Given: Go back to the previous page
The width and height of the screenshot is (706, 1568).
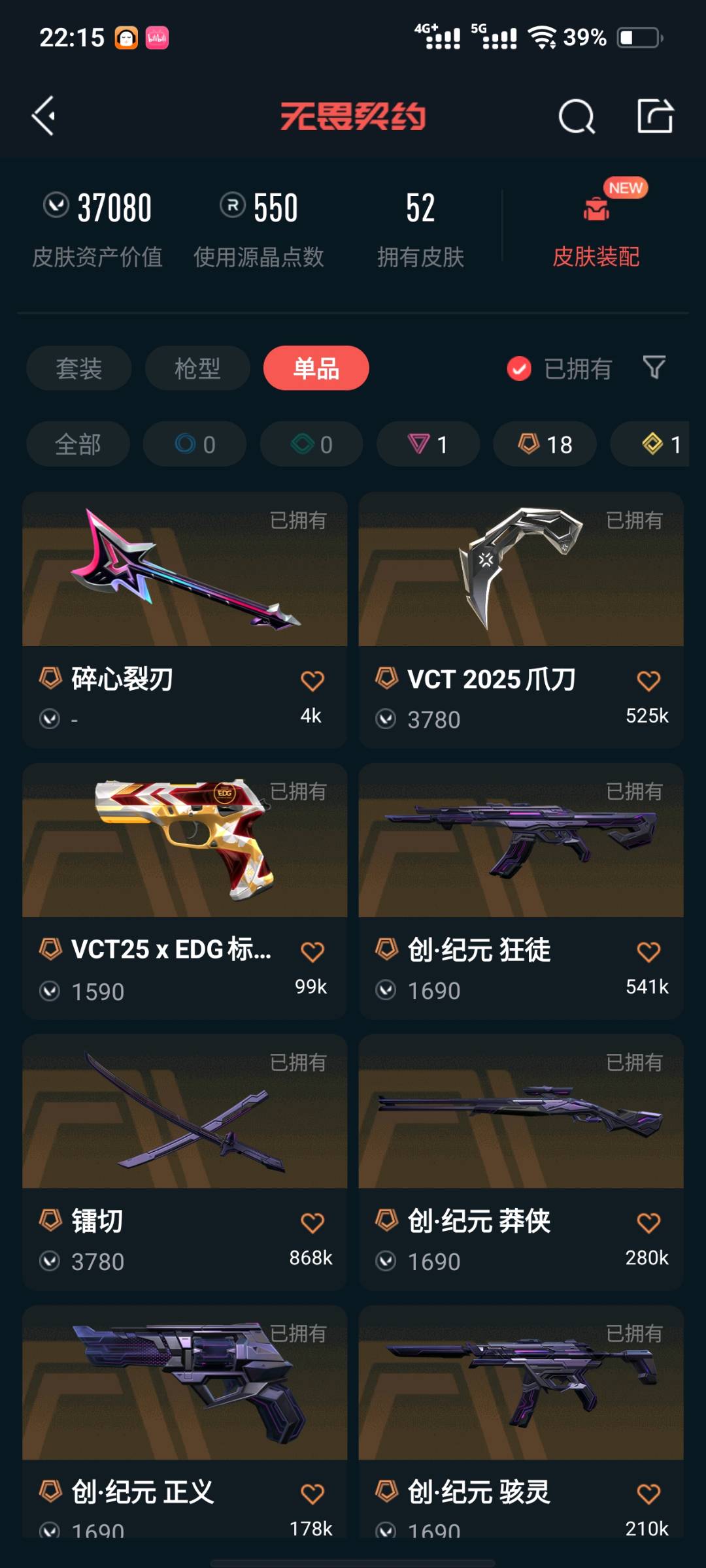Looking at the screenshot, I should point(44,116).
